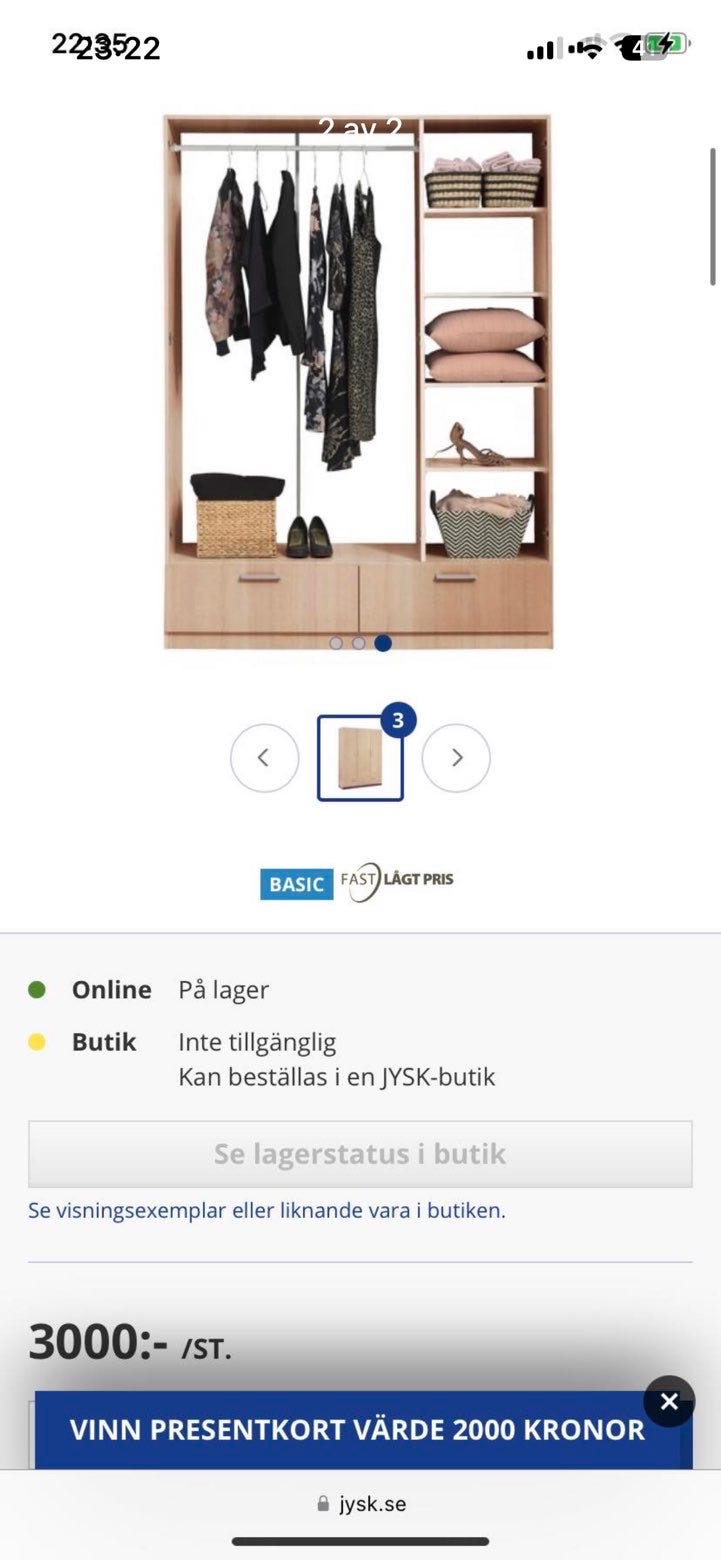Open the "Se visningsexemplar eller liknande vara" link
The width and height of the screenshot is (721, 1560).
point(267,1210)
